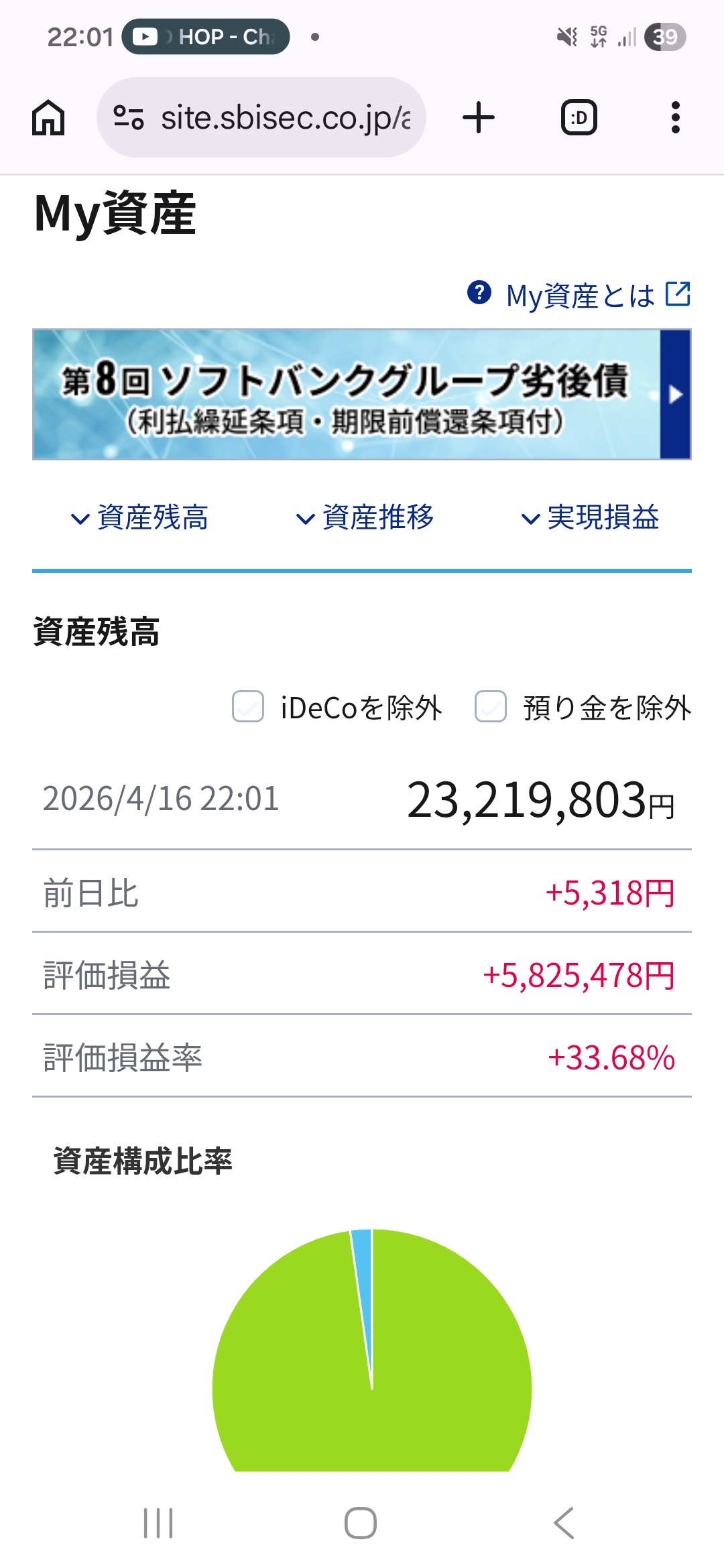Open the browser overflow menu
Screen dimensions: 724x1568
(675, 118)
